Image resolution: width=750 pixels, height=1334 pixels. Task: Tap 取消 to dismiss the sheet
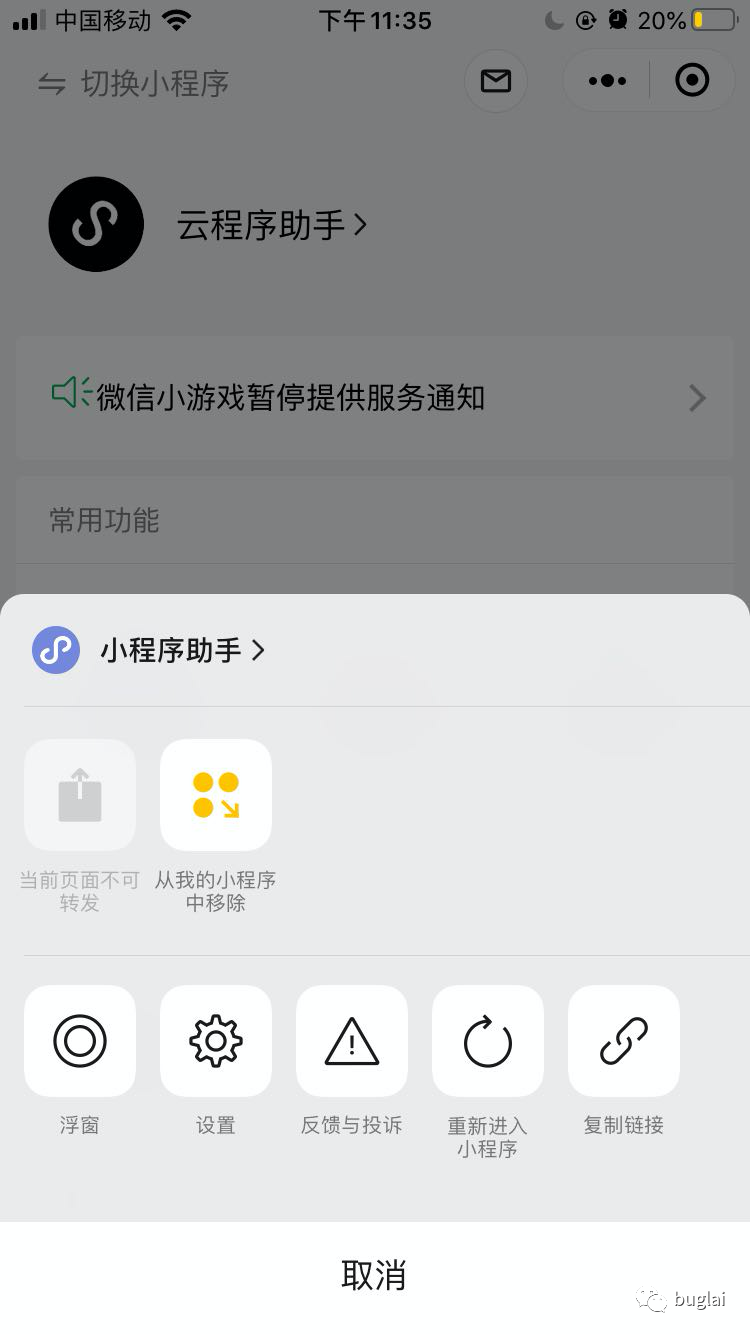[374, 1276]
